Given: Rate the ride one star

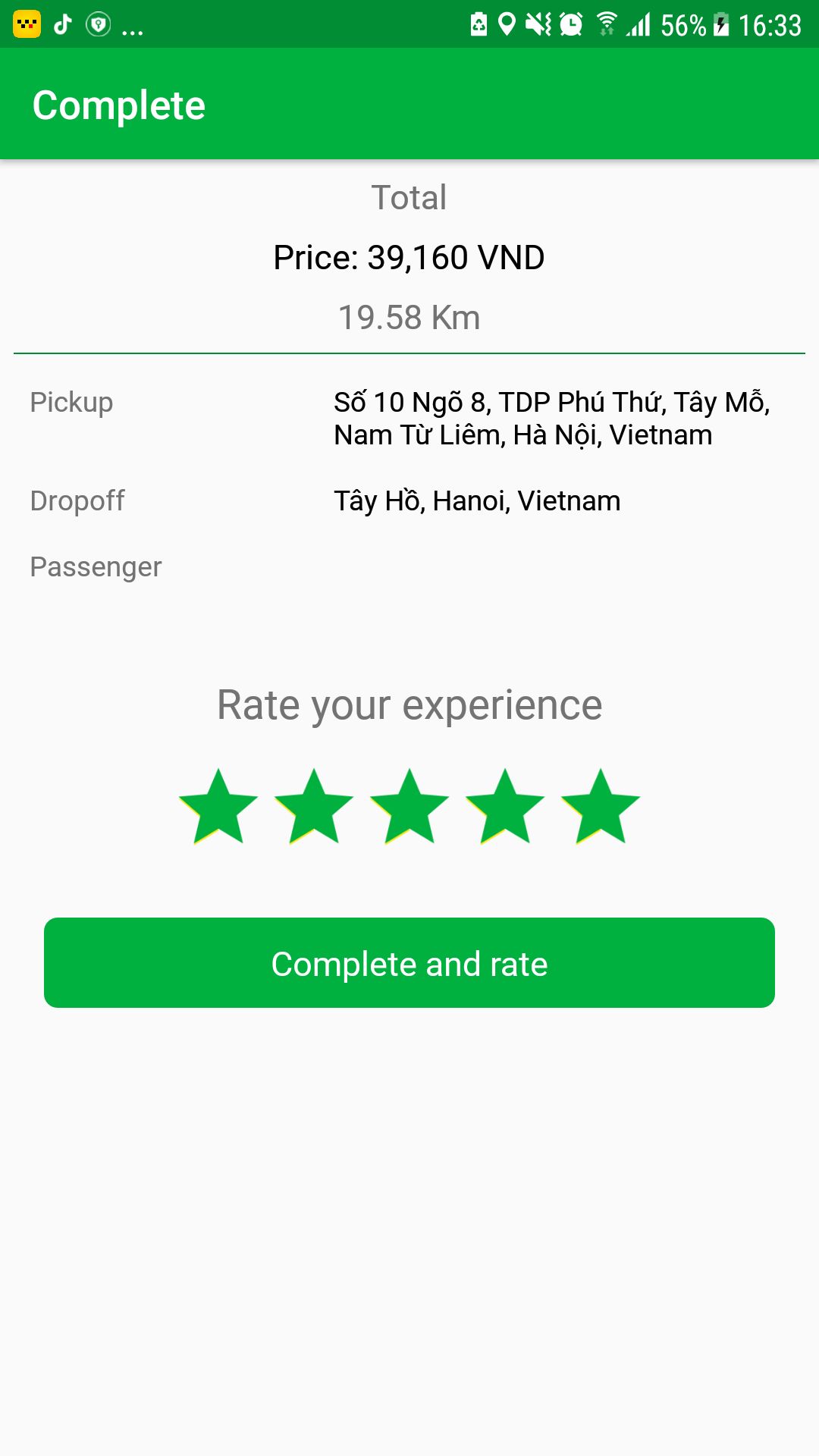Looking at the screenshot, I should click(x=218, y=808).
